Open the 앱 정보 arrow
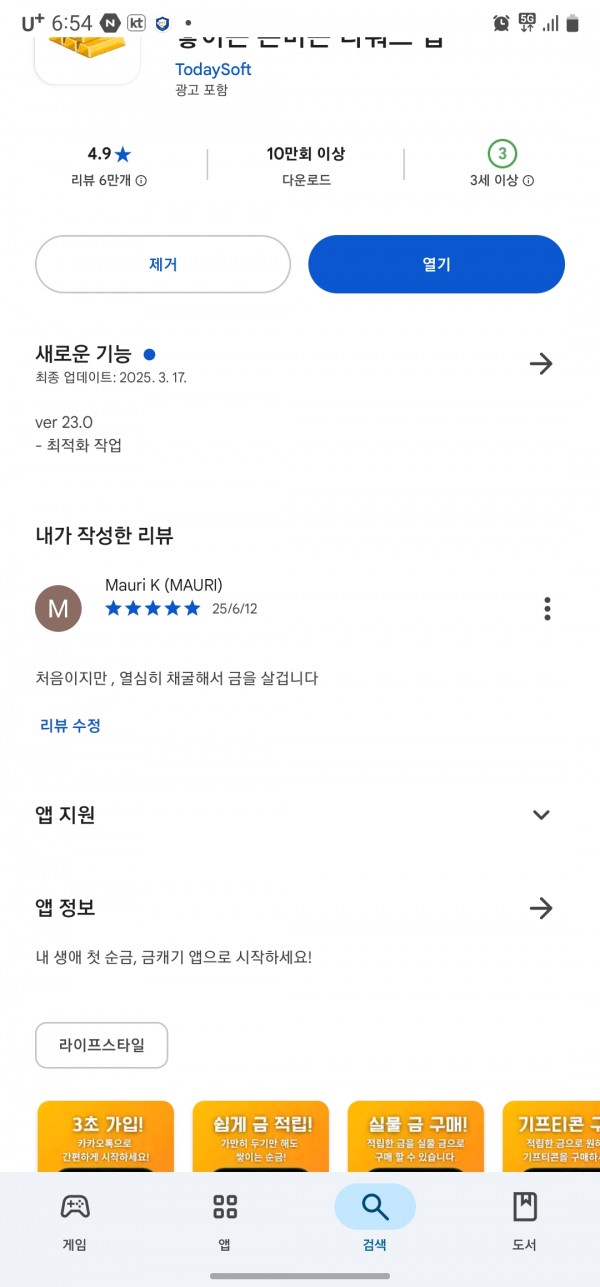 541,908
